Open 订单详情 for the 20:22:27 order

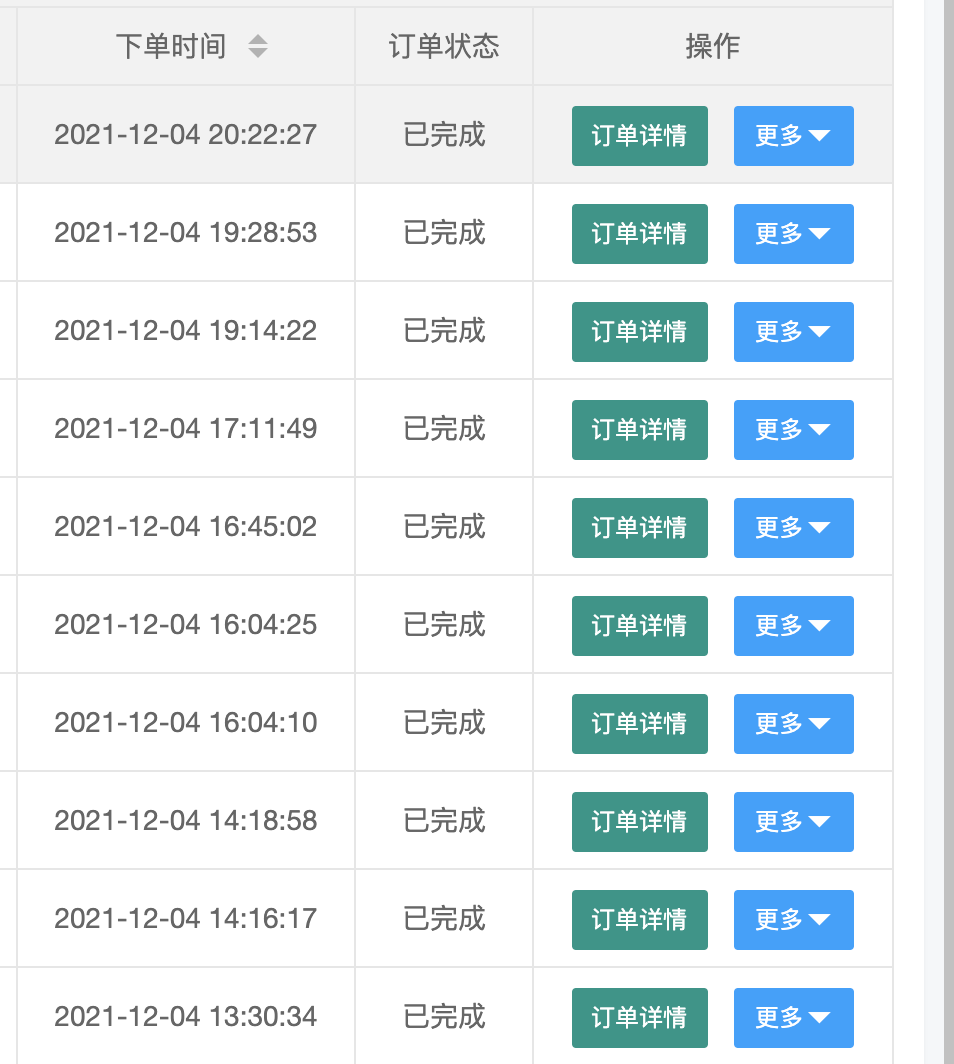(639, 136)
